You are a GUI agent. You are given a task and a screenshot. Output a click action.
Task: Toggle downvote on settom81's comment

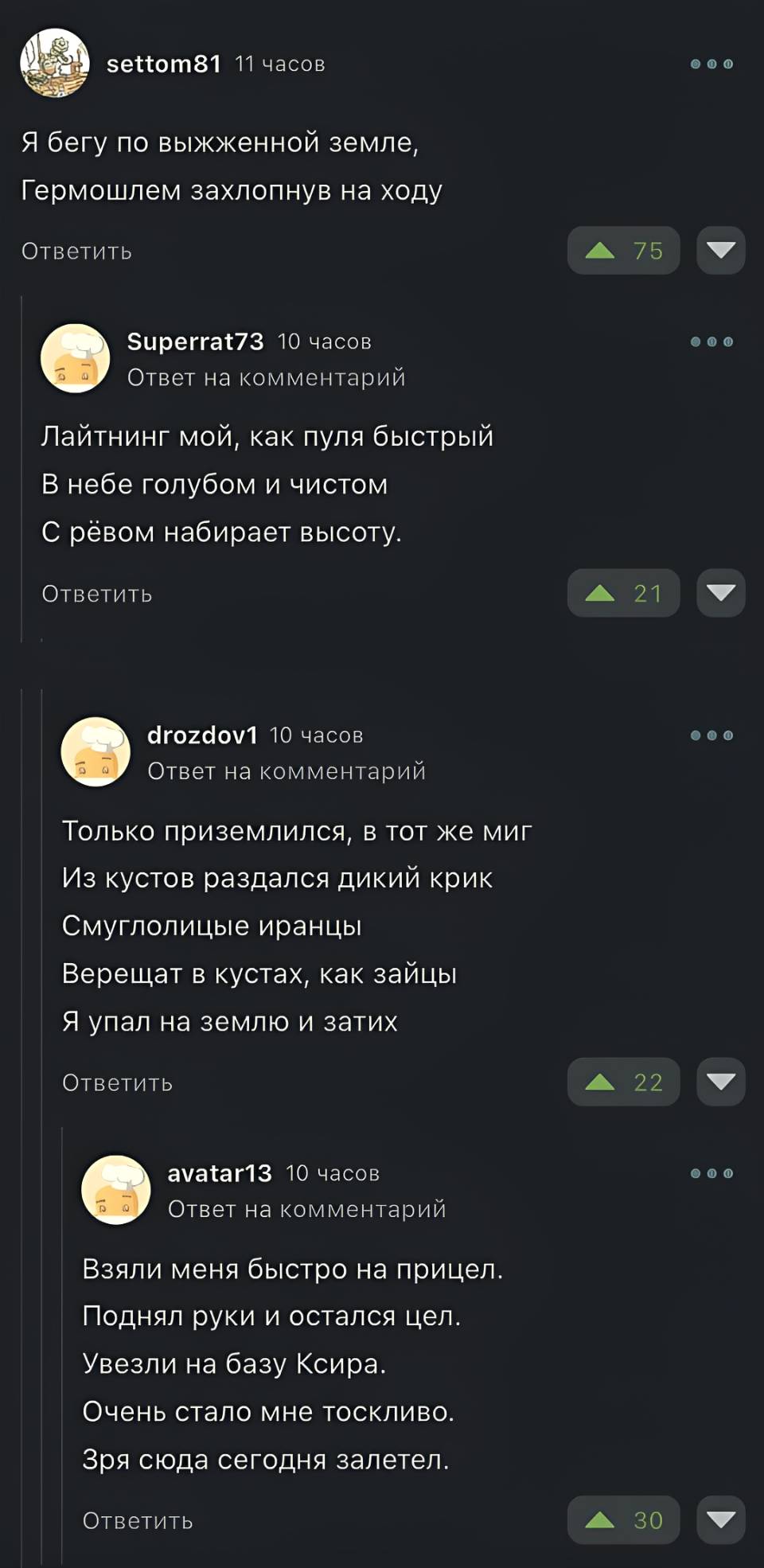pyautogui.click(x=720, y=251)
